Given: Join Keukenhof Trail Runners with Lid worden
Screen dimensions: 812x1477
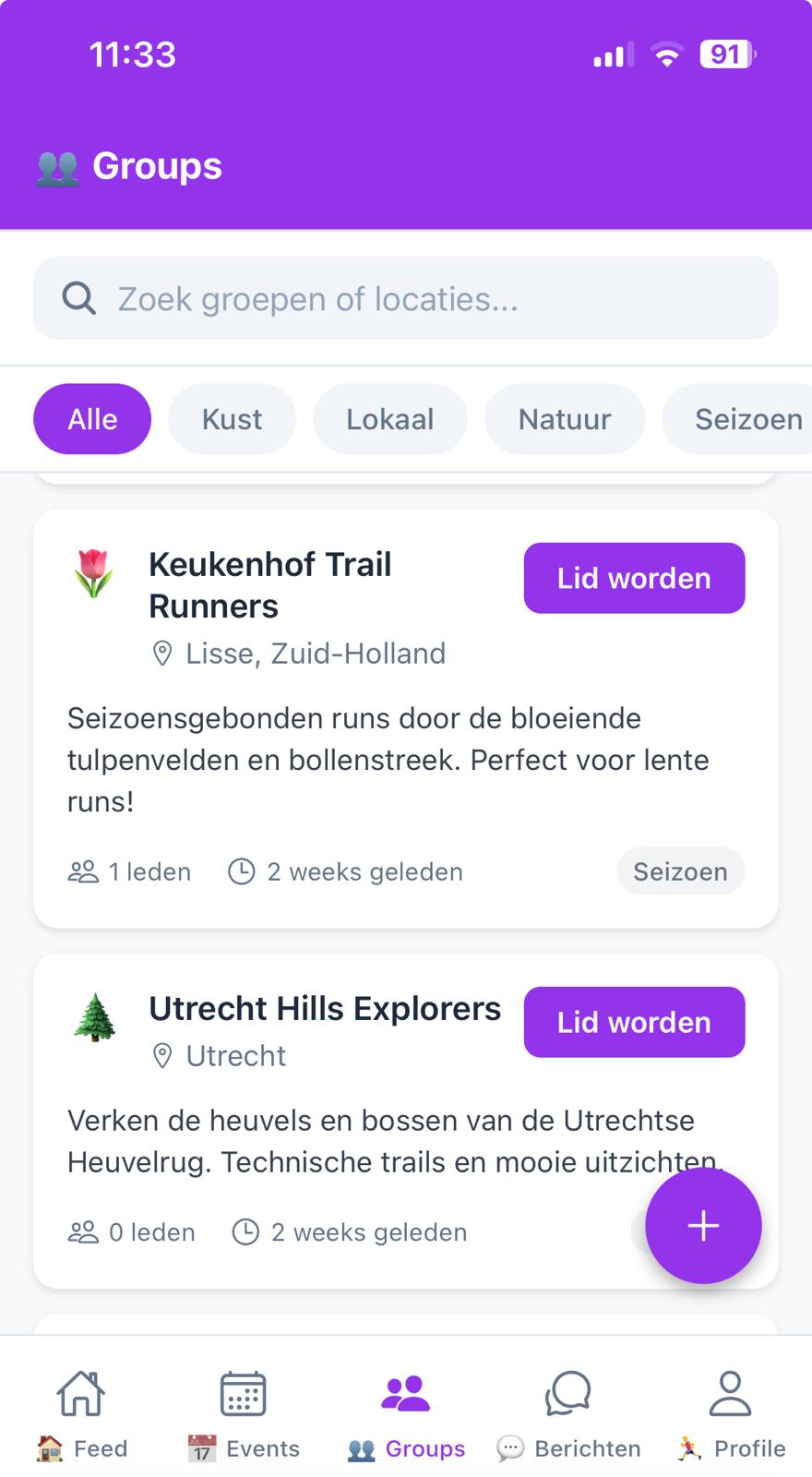Looking at the screenshot, I should [634, 578].
